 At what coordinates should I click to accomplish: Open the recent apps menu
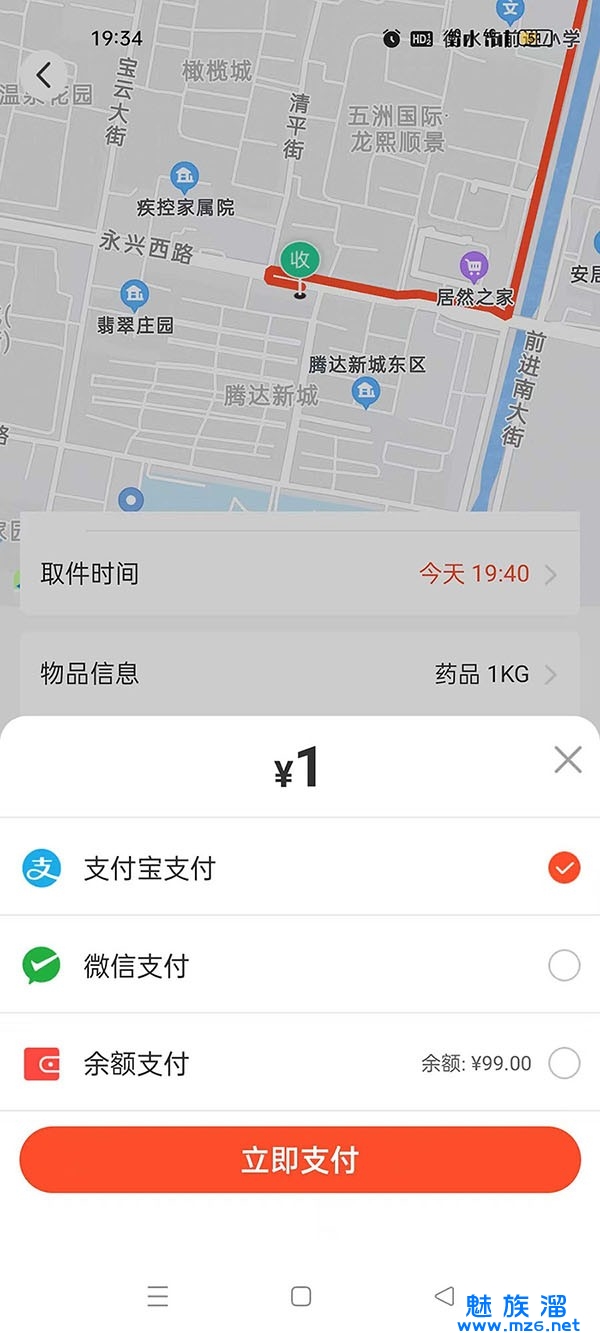click(158, 1297)
